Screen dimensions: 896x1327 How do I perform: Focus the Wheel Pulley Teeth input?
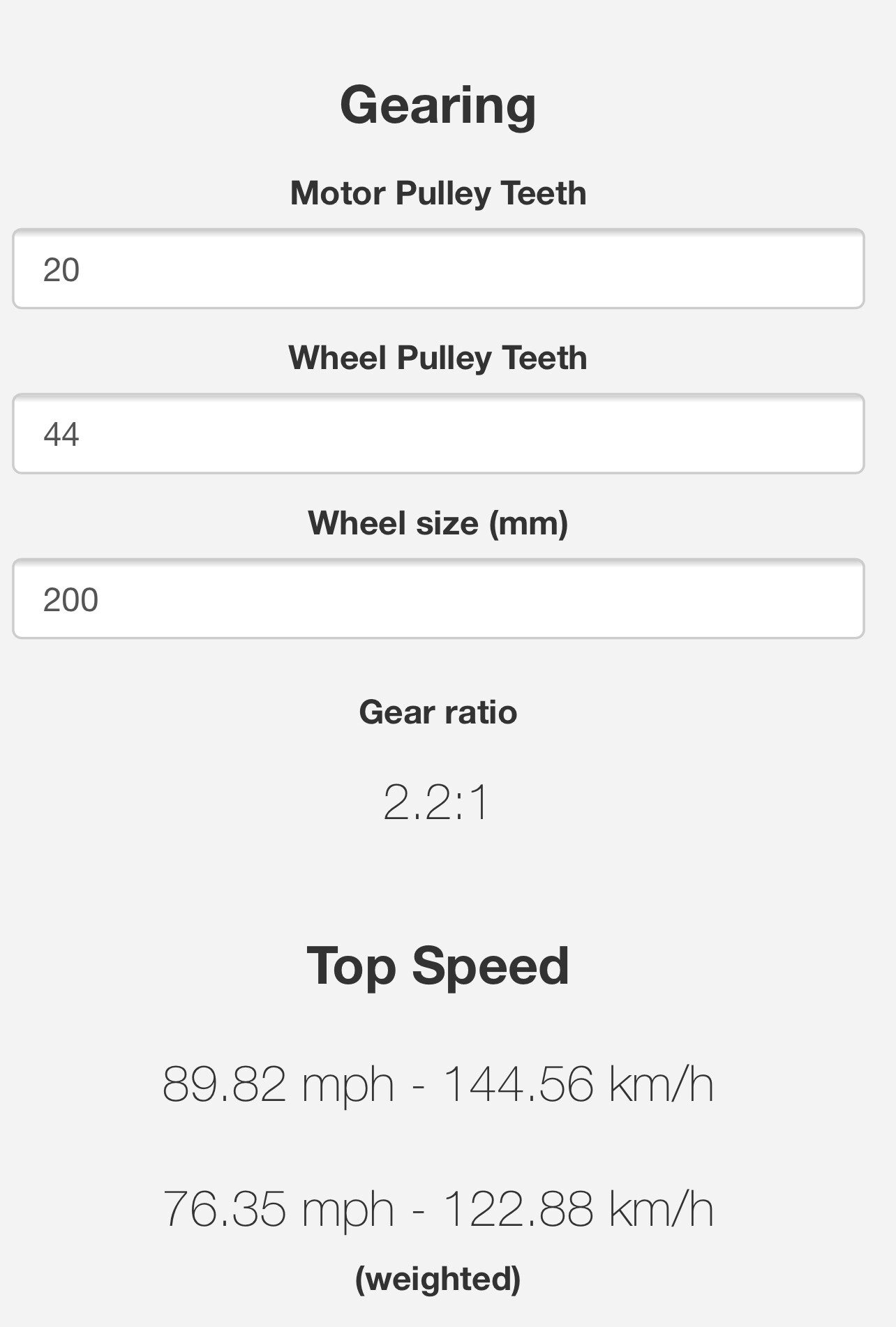point(438,433)
